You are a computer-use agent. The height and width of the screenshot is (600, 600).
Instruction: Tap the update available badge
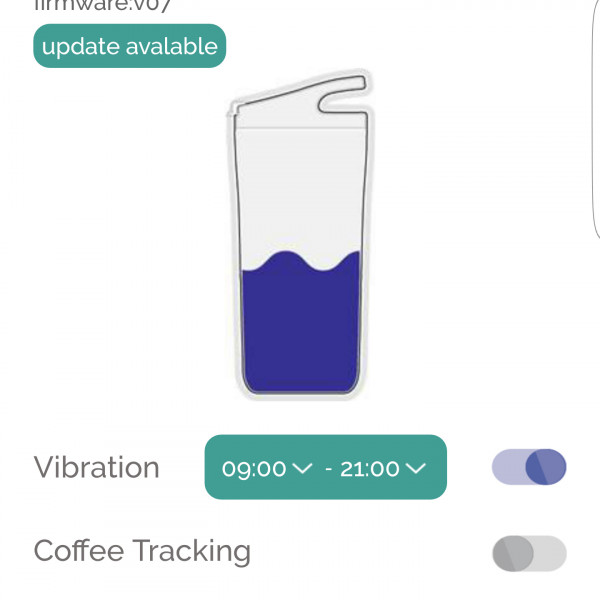pyautogui.click(x=130, y=46)
